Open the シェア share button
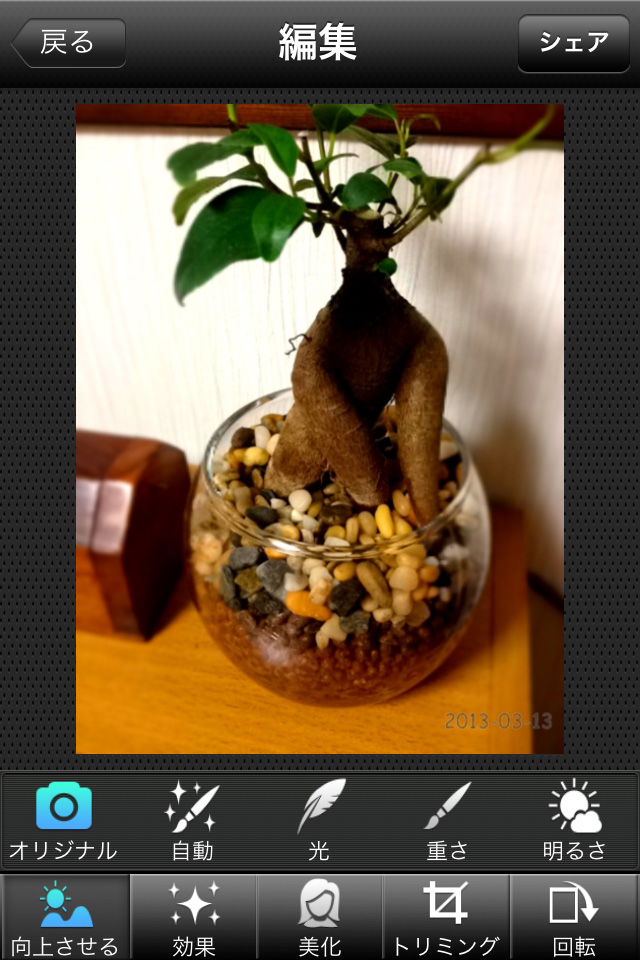The height and width of the screenshot is (960, 640). click(573, 43)
